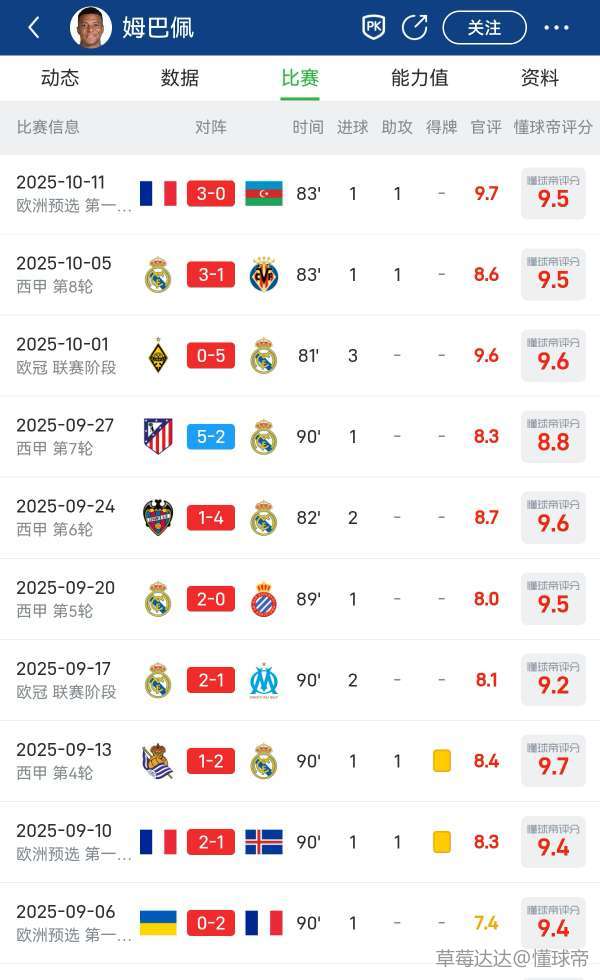The height and width of the screenshot is (980, 600).
Task: Open the three-dot overflow menu
Action: coord(556,27)
